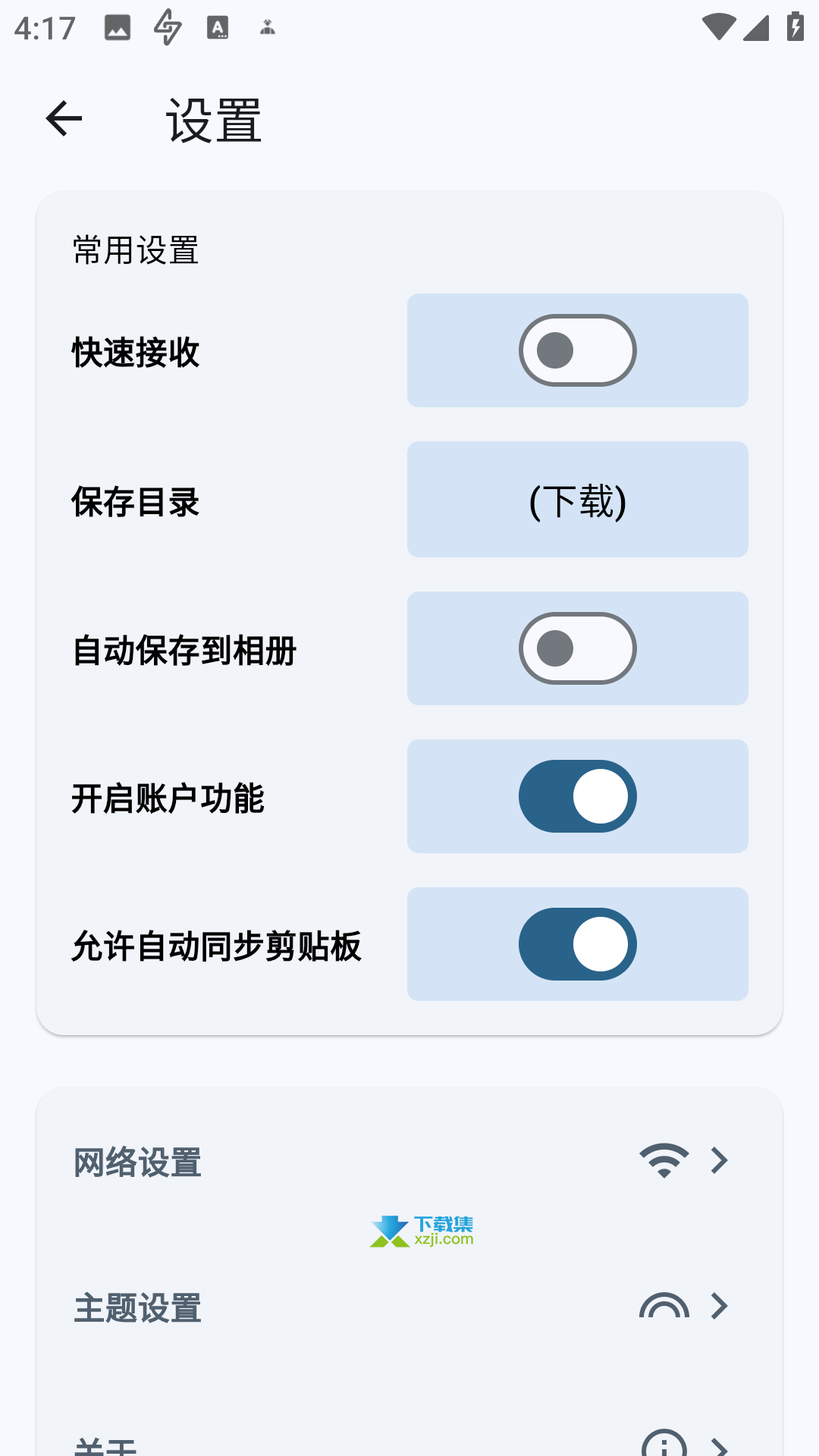Open 主题设置

click(409, 1307)
